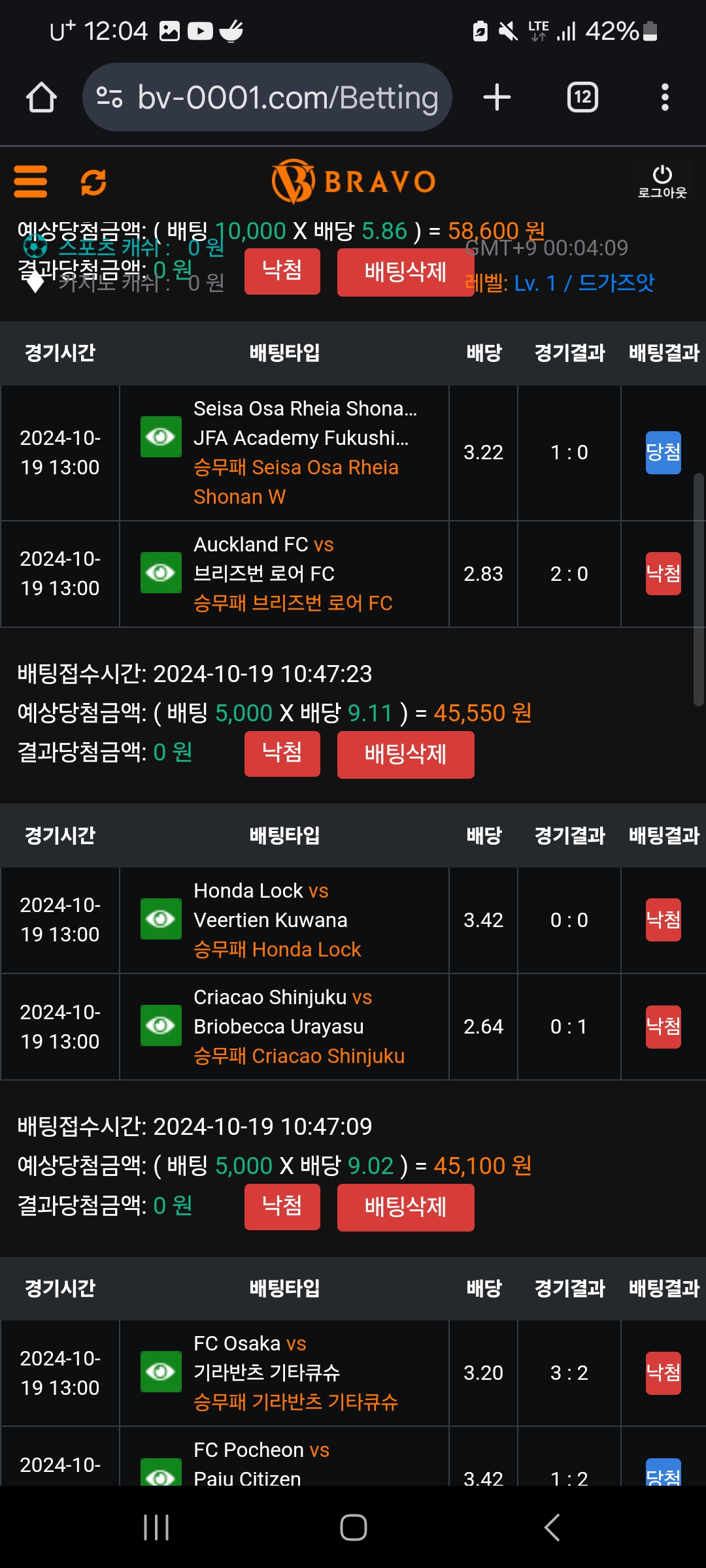The width and height of the screenshot is (706, 1568).
Task: View Criacao Shinjuku match via eye icon
Action: 161,1026
